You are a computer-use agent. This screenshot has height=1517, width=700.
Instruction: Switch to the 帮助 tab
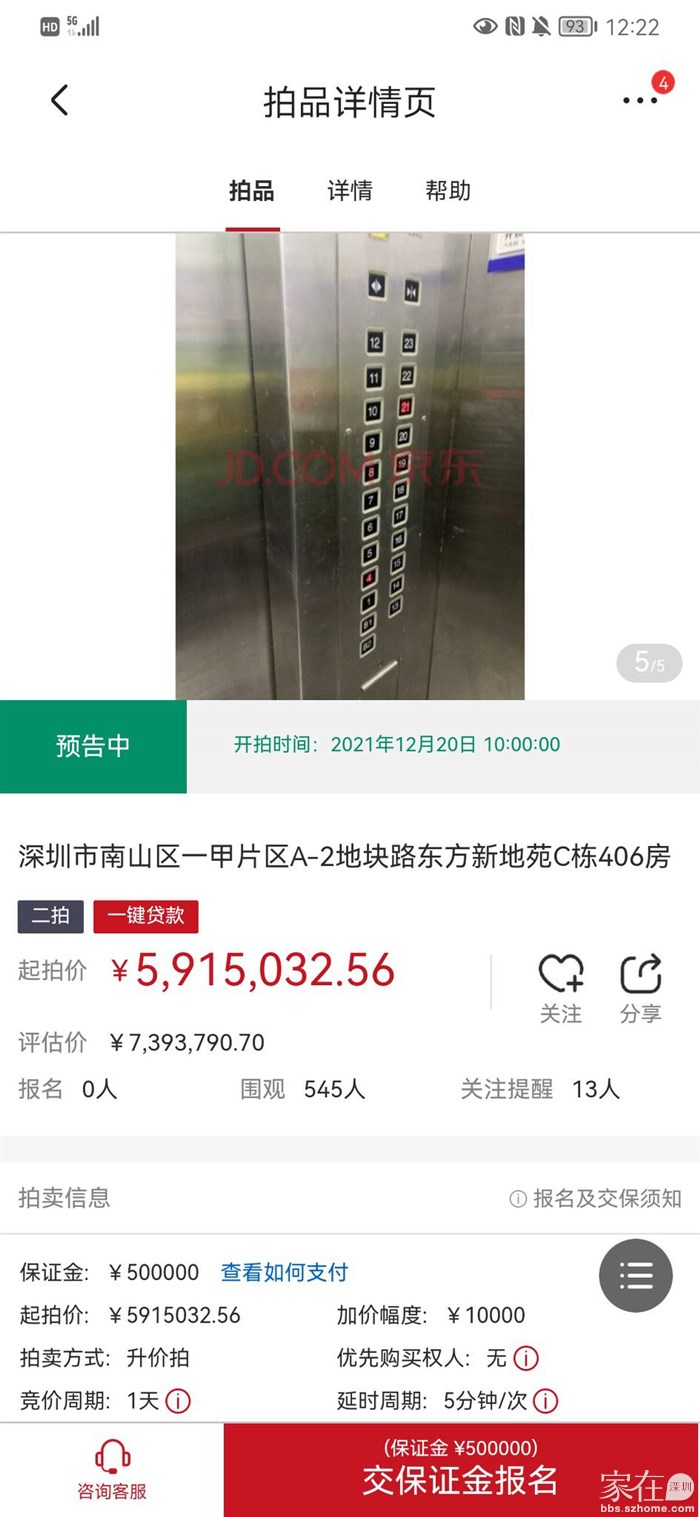448,191
